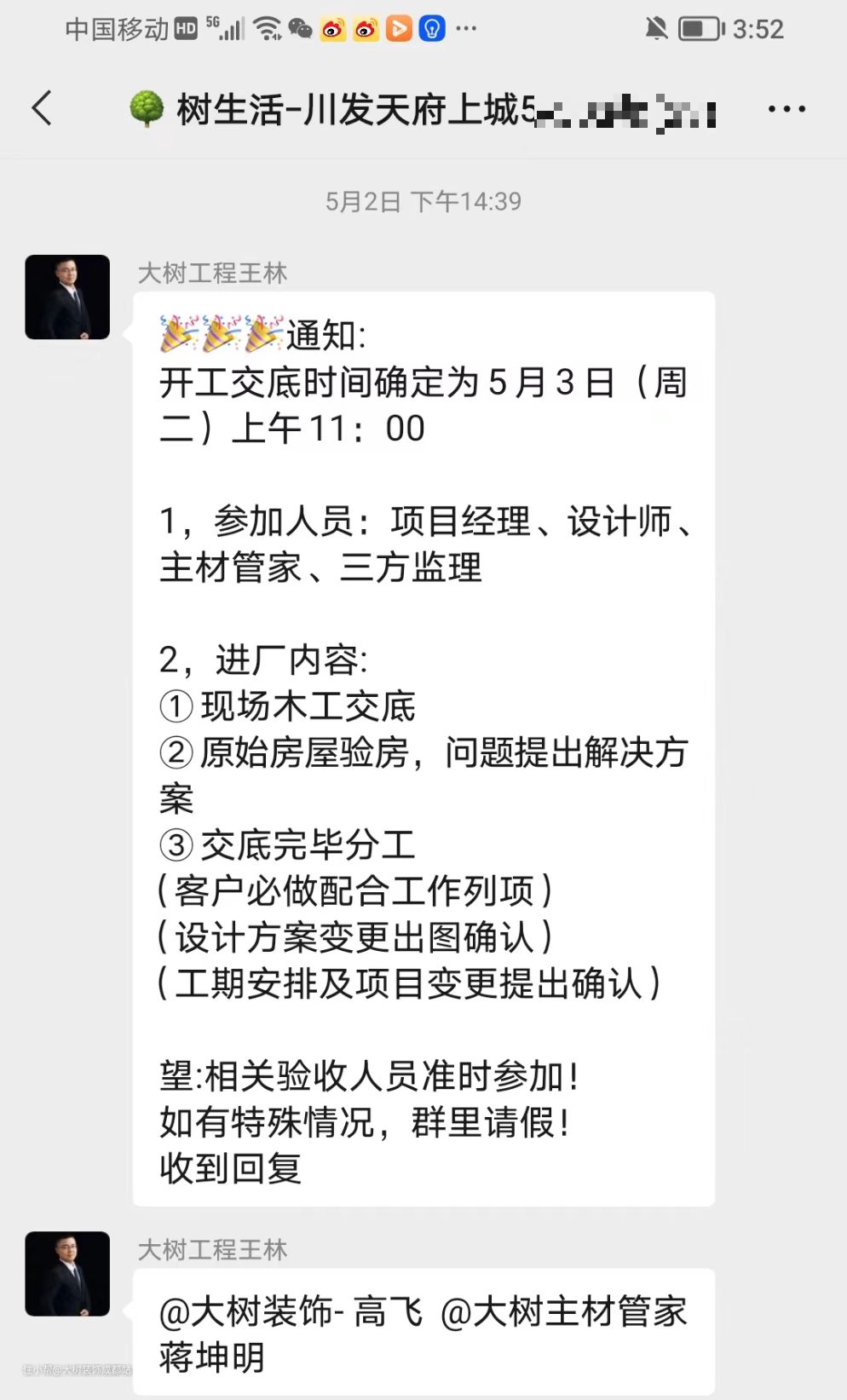Tap 大树工程王林's avatar beside the @ mention message
Image resolution: width=847 pixels, height=1400 pixels.
pos(67,1273)
